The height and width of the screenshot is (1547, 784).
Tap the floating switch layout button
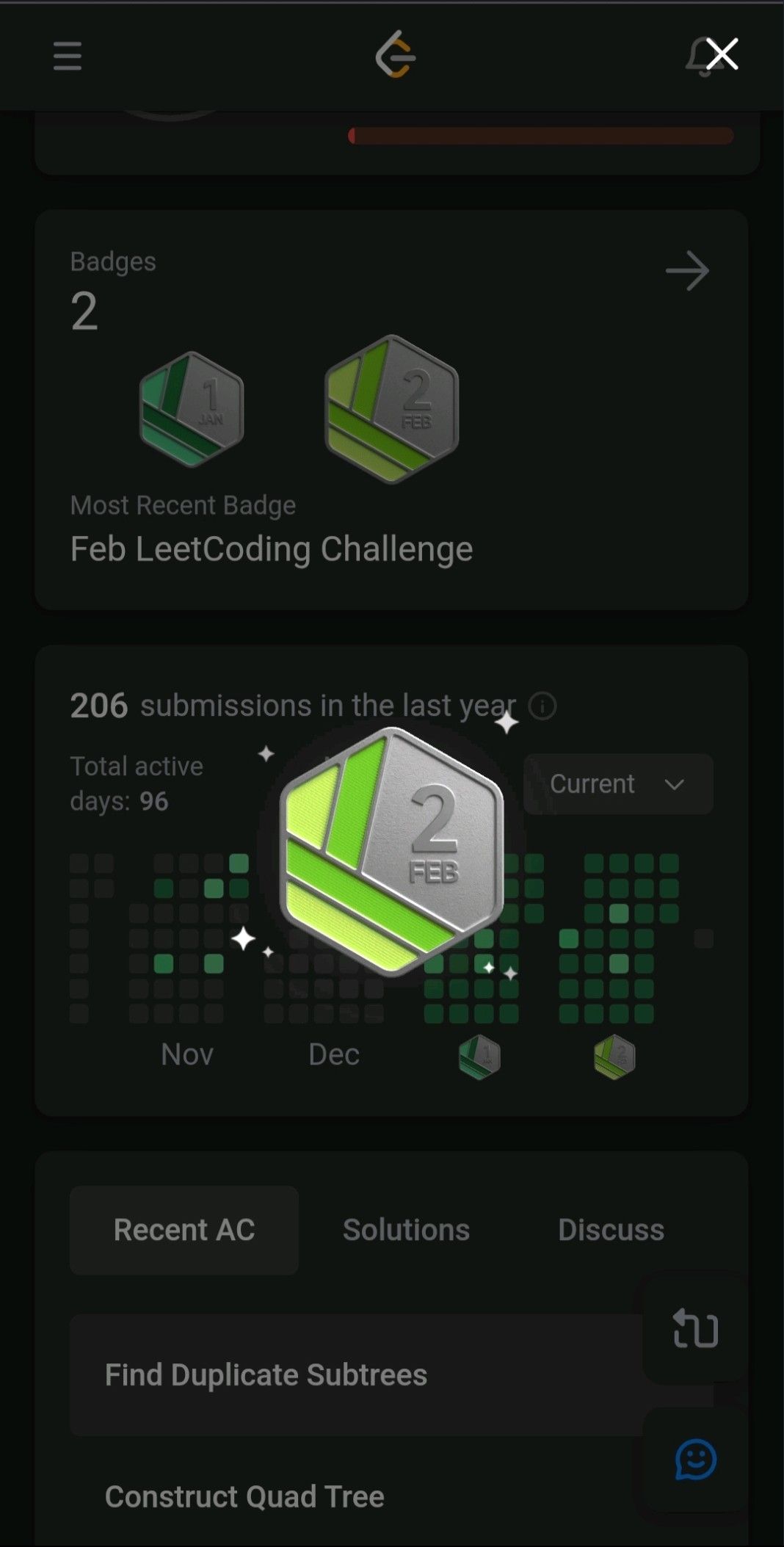(695, 1329)
